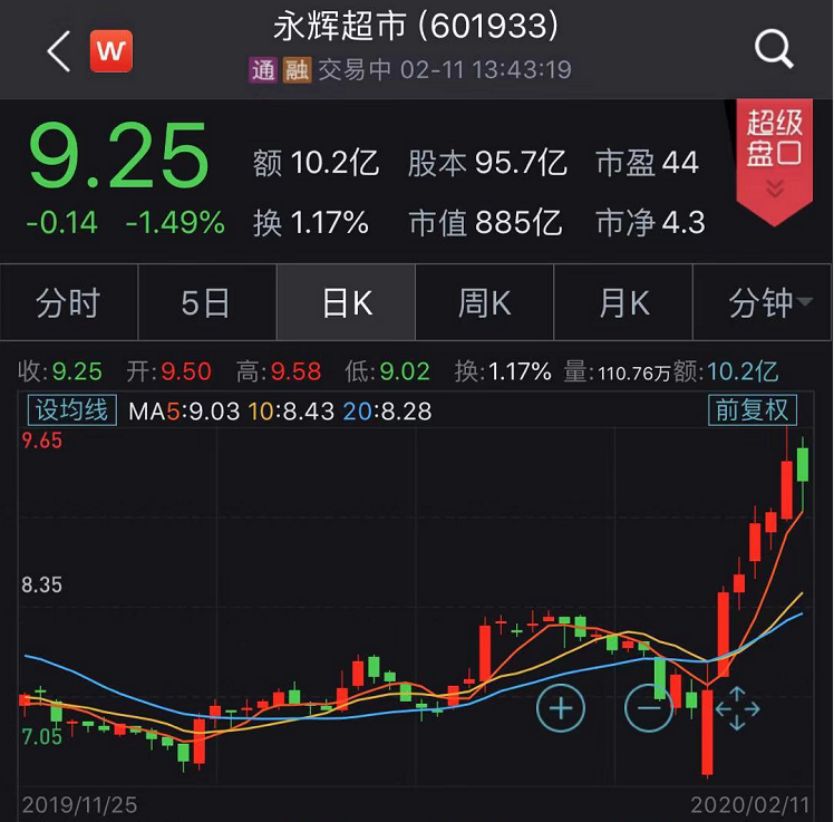The width and height of the screenshot is (835, 822).
Task: Change the 前复权 adjustment setting
Action: click(x=752, y=410)
